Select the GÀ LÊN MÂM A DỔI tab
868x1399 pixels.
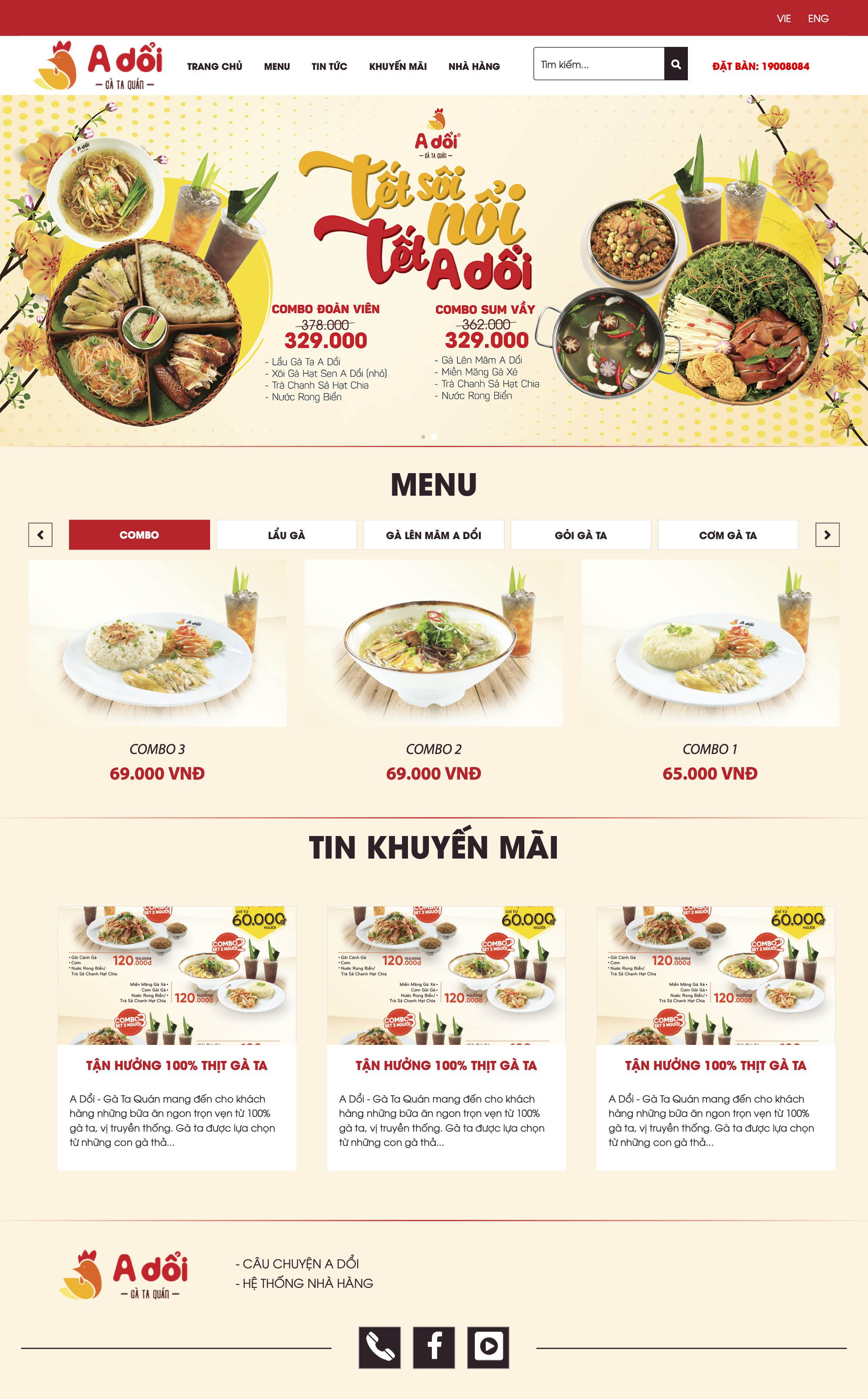pyautogui.click(x=434, y=535)
